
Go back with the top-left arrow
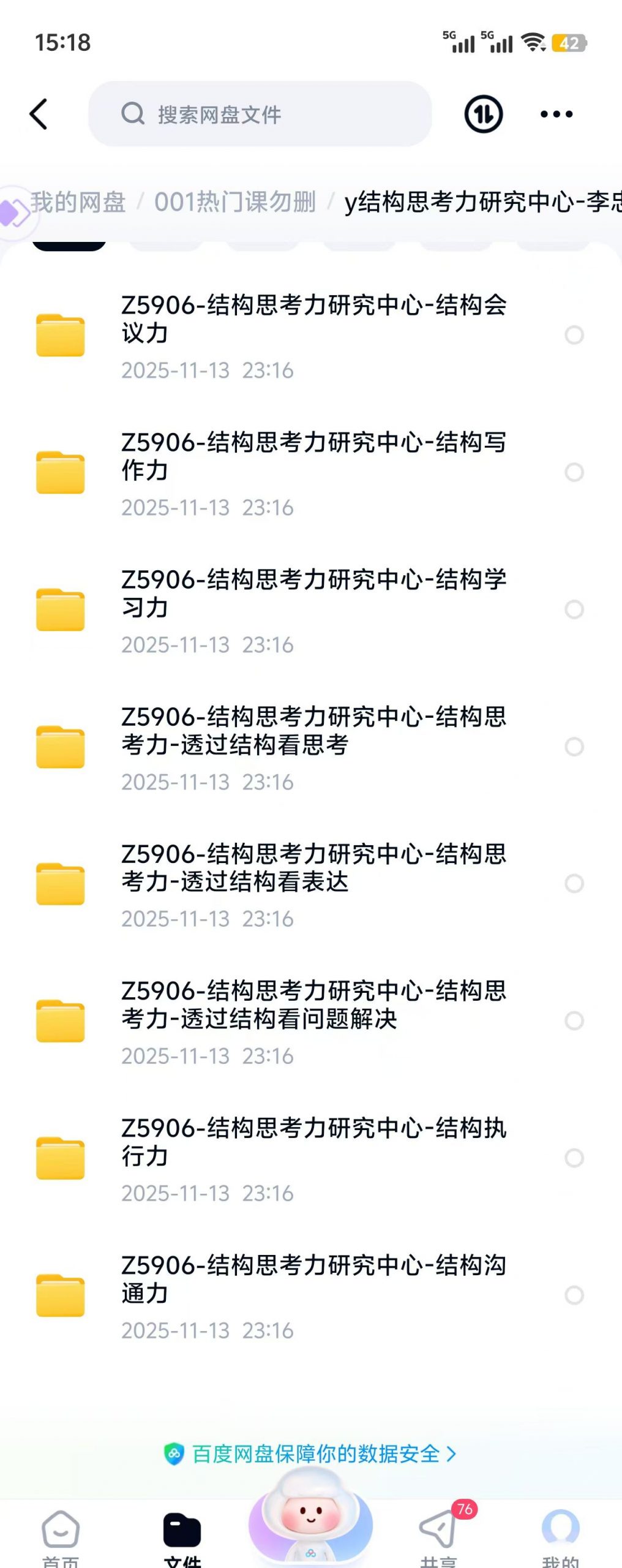point(39,114)
